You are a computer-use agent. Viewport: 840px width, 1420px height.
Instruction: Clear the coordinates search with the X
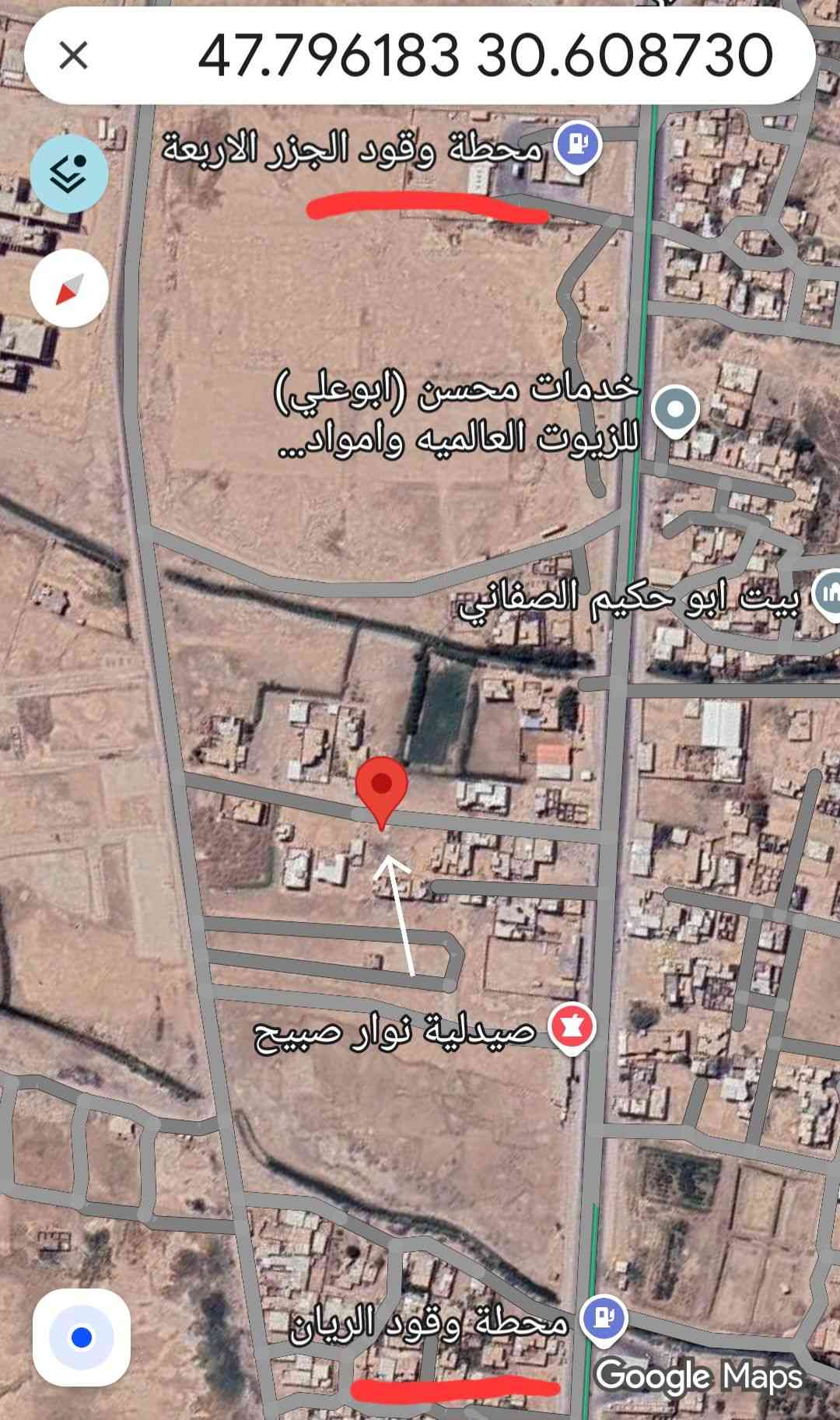point(74,55)
